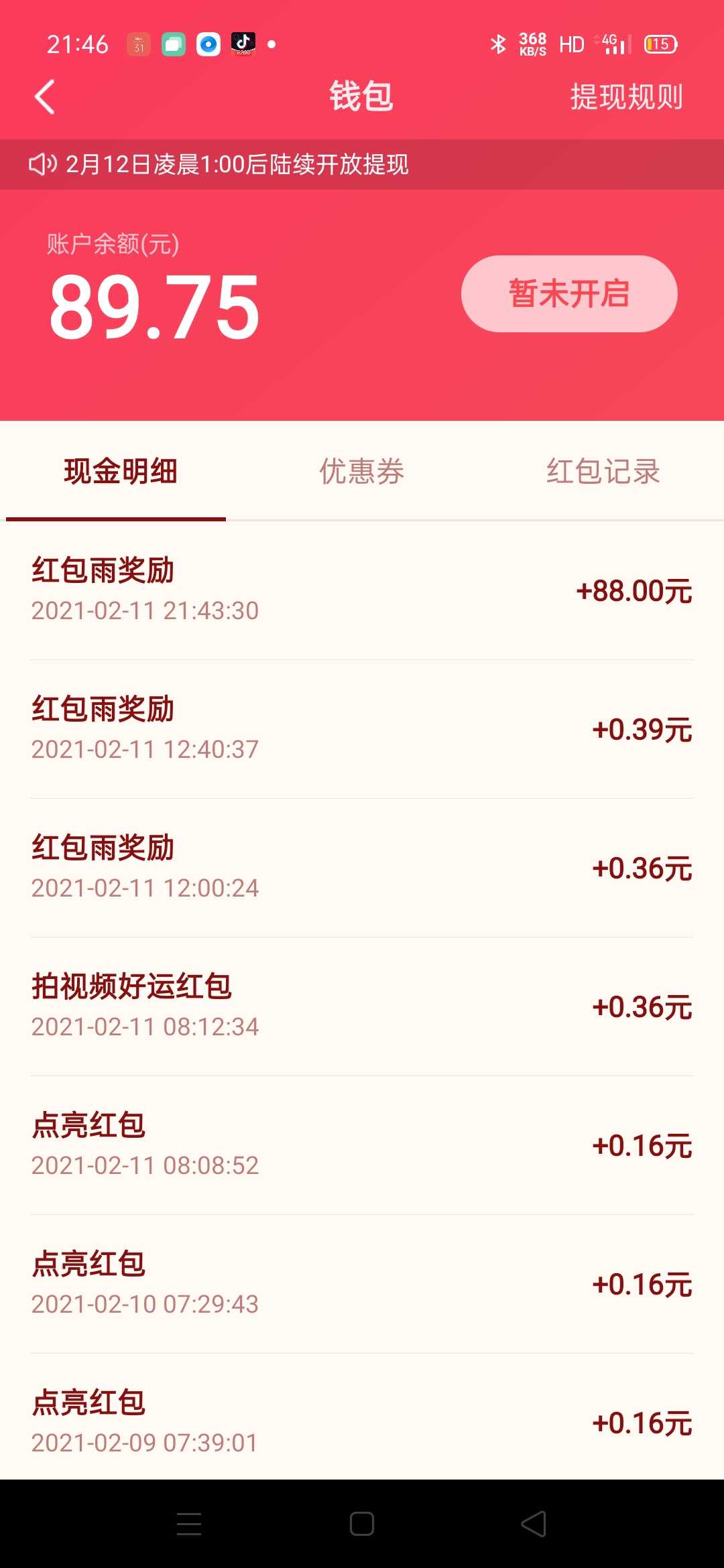Go back from the 钱包 page
The height and width of the screenshot is (1568, 724).
point(44,97)
